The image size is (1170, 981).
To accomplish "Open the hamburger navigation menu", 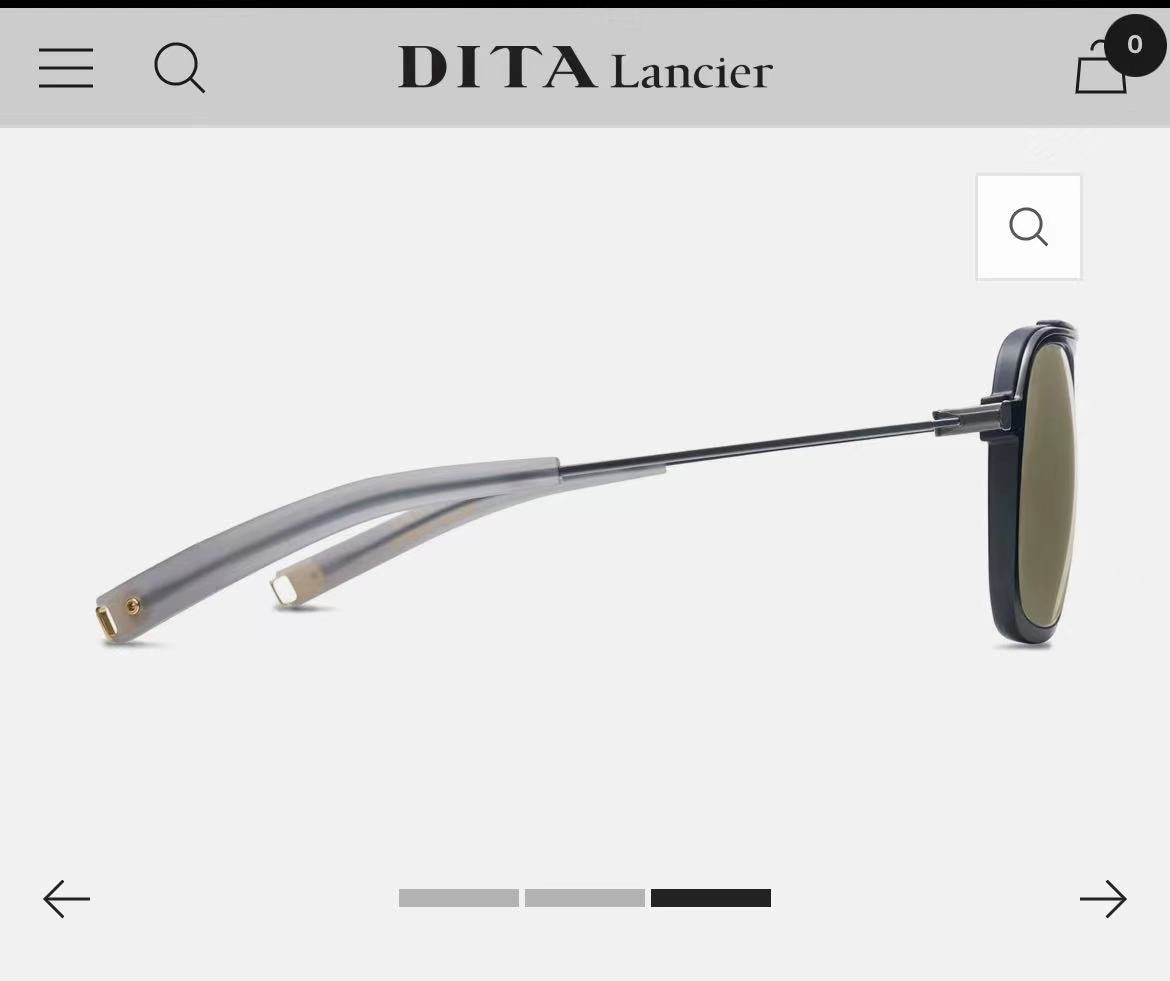I will tap(66, 68).
